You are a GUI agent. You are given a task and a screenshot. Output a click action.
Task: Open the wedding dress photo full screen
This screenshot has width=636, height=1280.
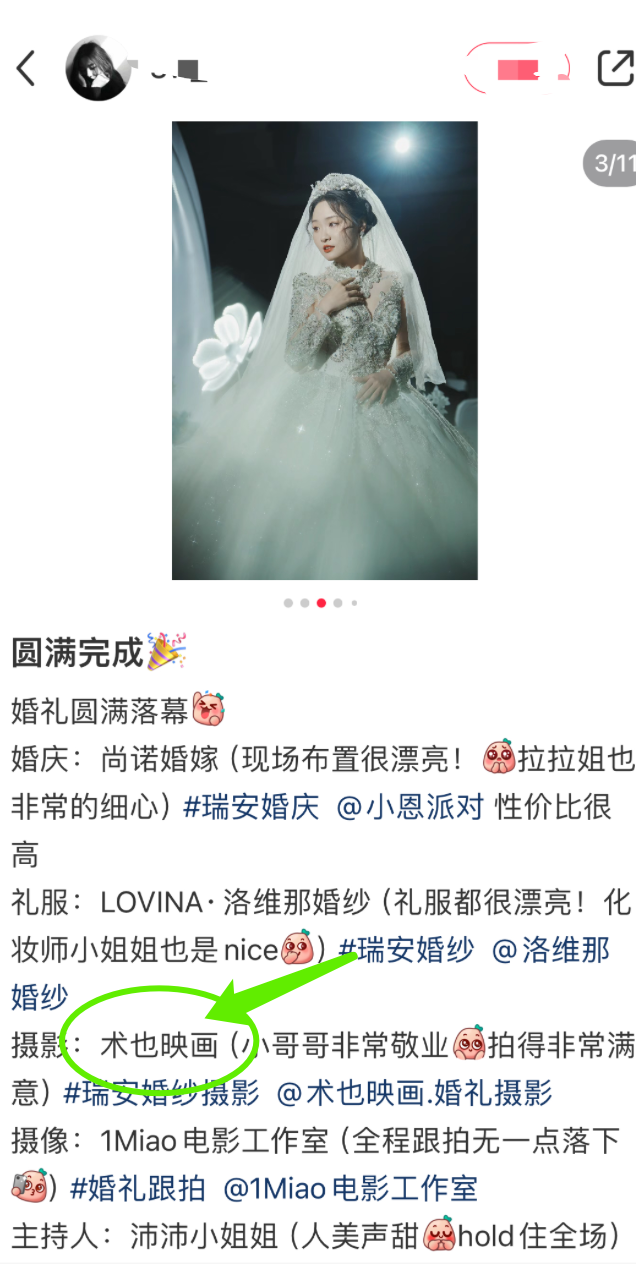pos(325,351)
